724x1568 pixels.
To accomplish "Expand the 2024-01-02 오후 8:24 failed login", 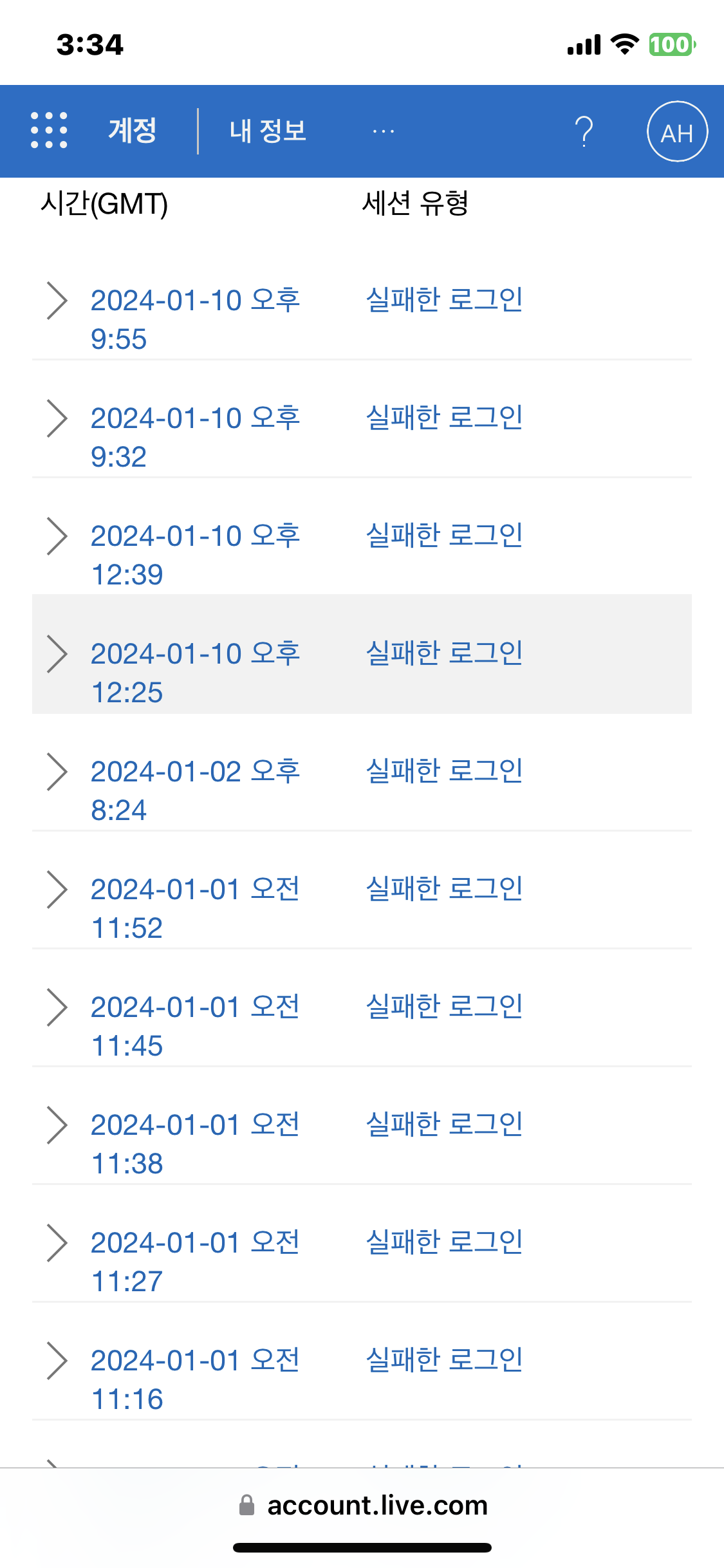I will click(57, 772).
